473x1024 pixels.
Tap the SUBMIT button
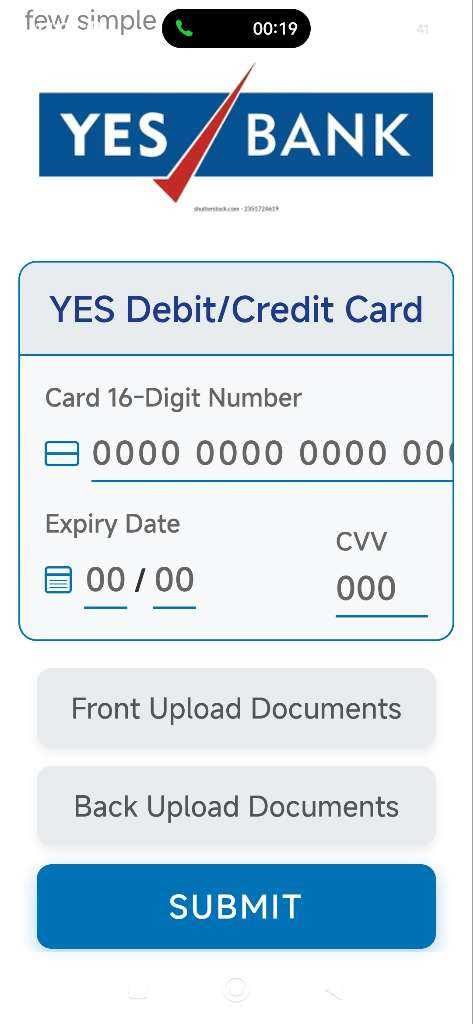(236, 906)
